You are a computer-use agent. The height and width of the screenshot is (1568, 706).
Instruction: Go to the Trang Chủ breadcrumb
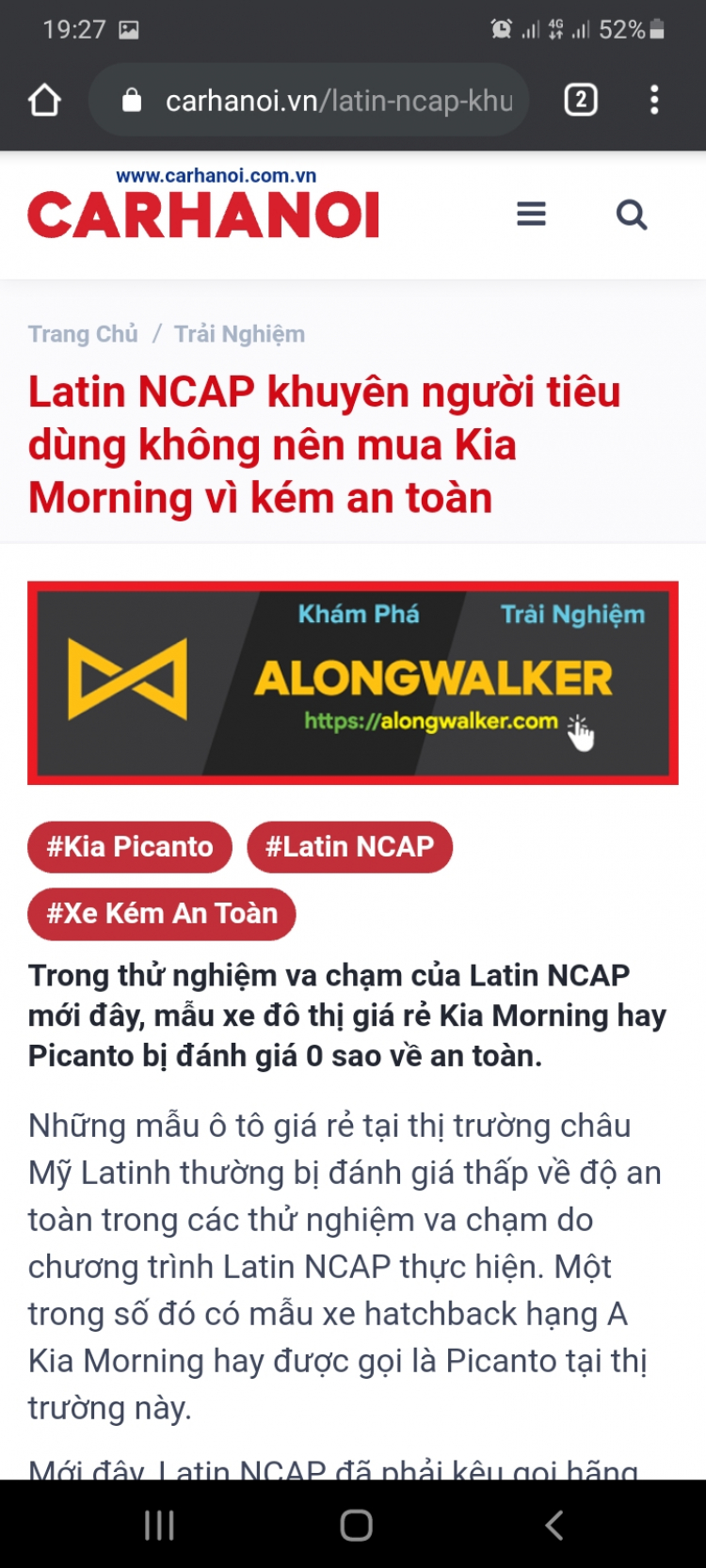(83, 334)
